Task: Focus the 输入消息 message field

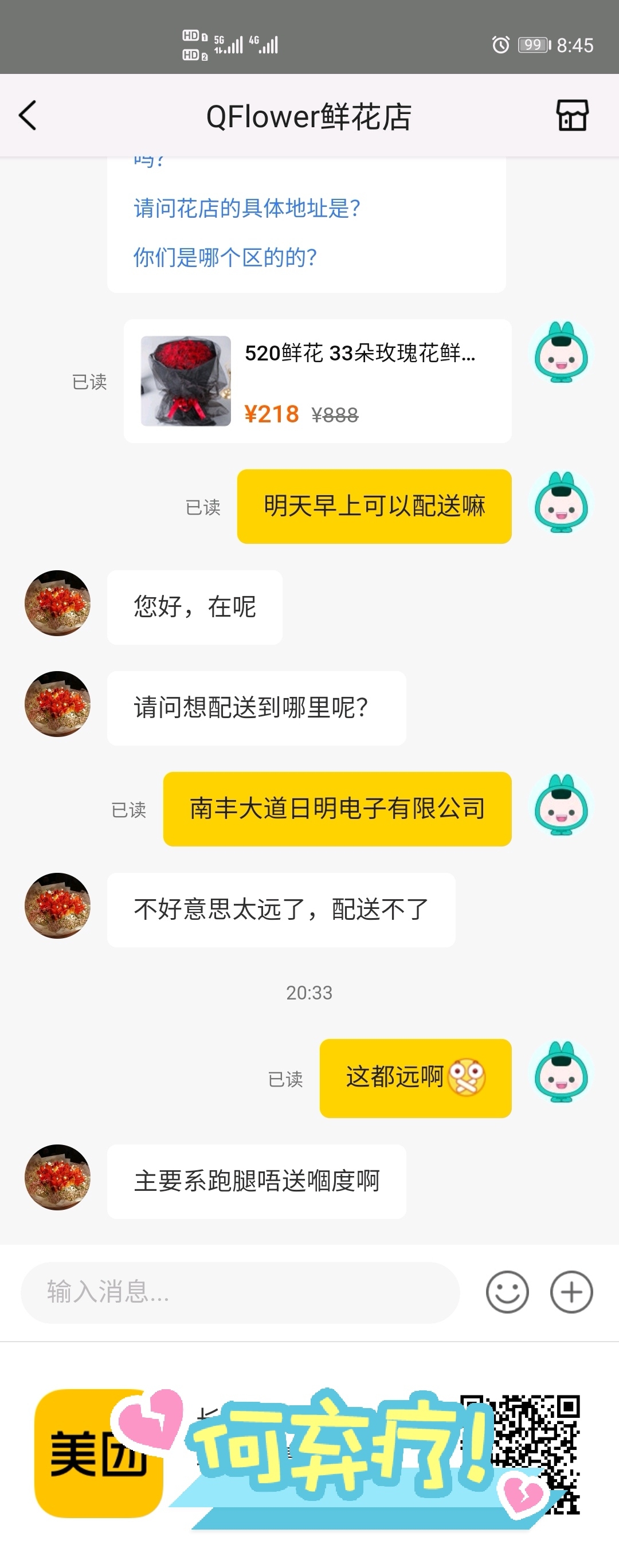Action: (x=240, y=1292)
